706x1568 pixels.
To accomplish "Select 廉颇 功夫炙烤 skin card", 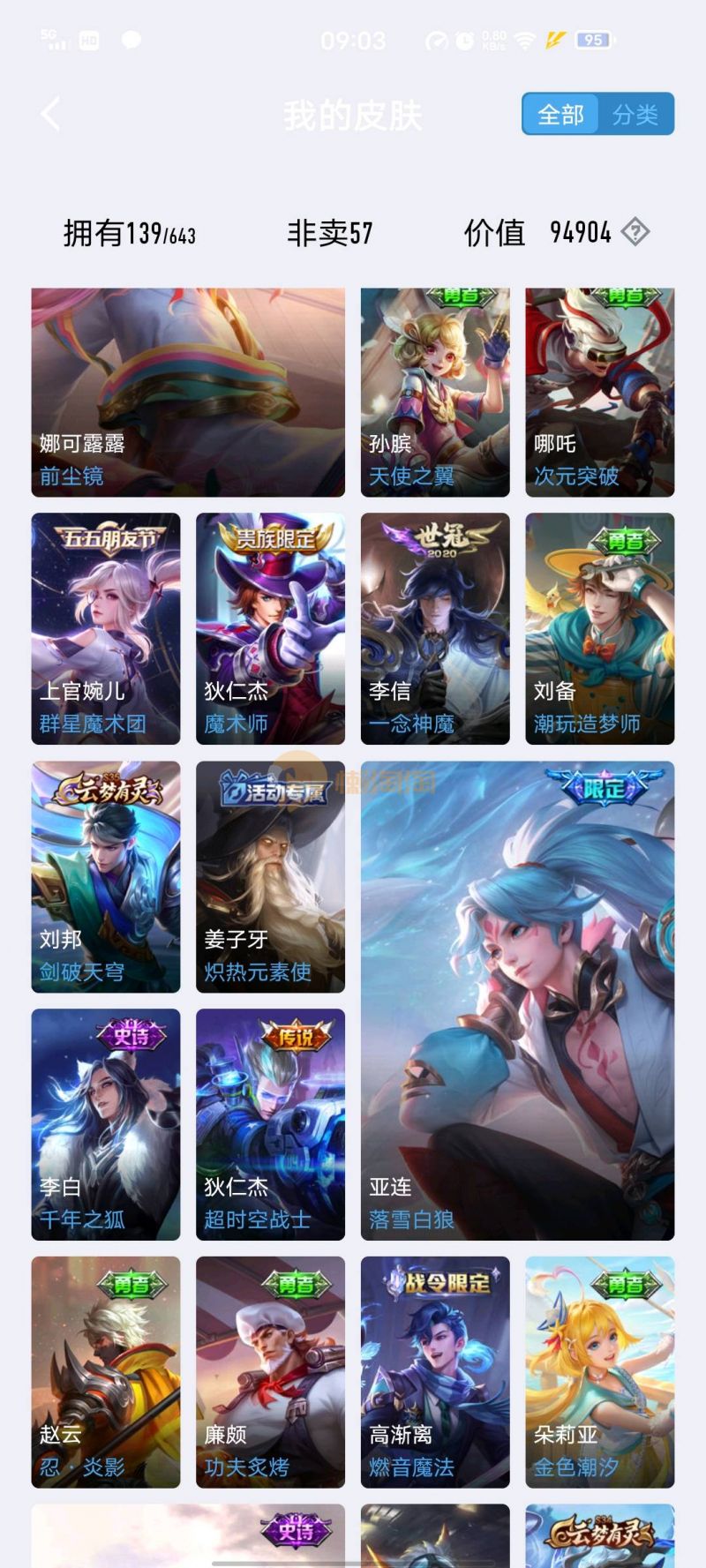I will pyautogui.click(x=270, y=1372).
